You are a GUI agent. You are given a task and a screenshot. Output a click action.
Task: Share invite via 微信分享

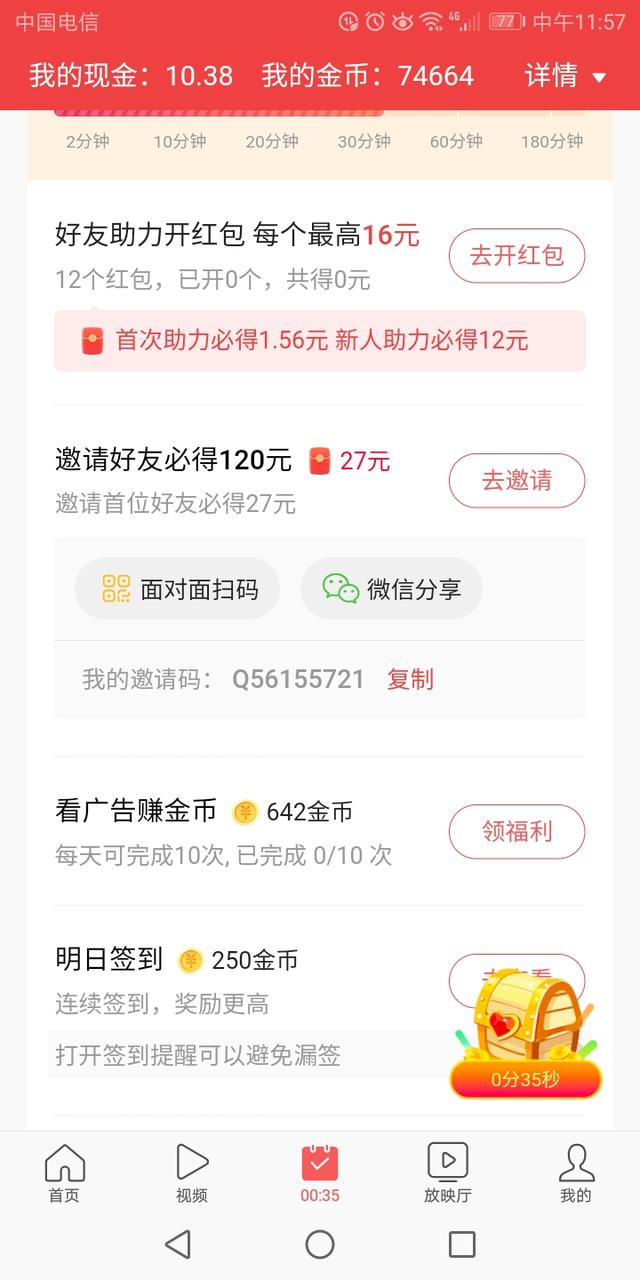pos(392,589)
